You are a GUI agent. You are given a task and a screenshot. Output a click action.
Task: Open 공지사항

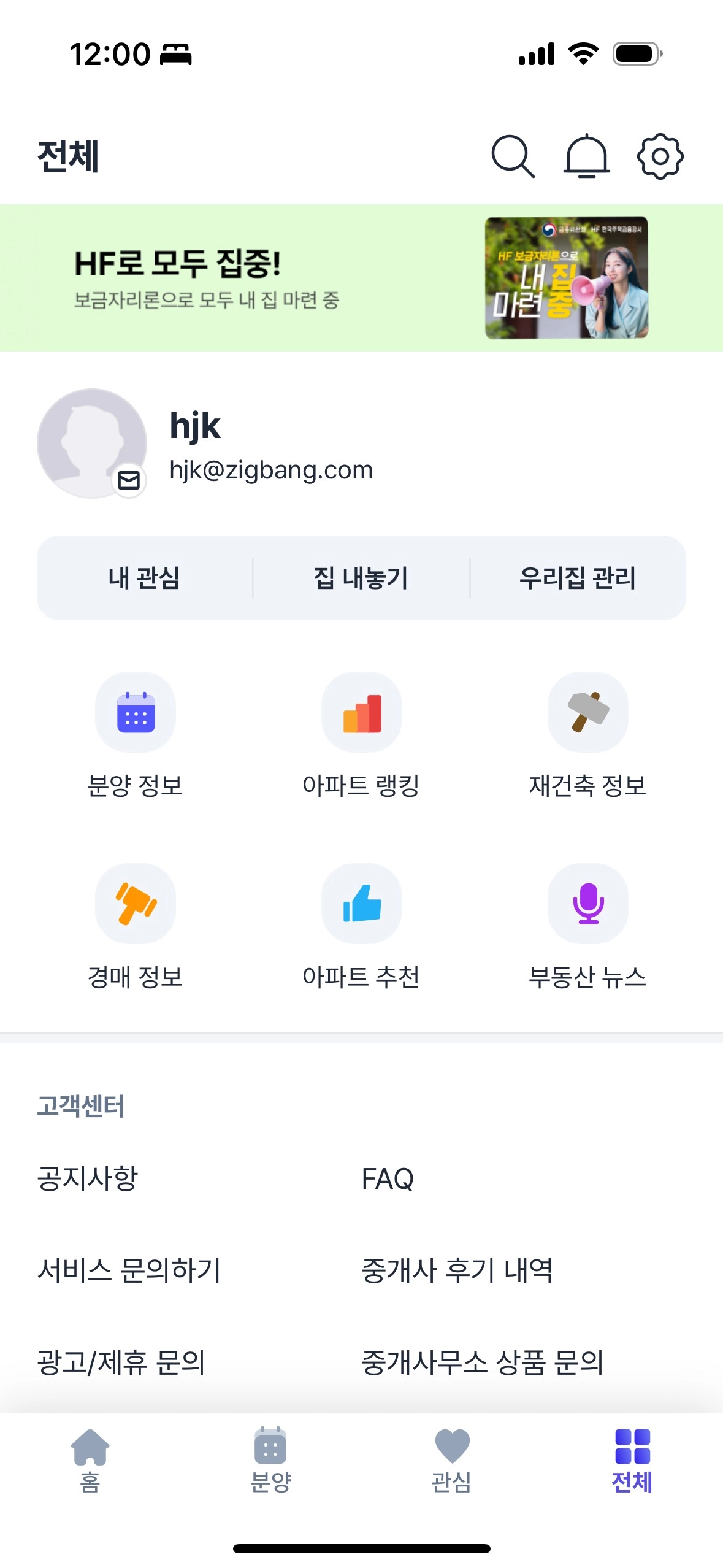click(88, 1178)
